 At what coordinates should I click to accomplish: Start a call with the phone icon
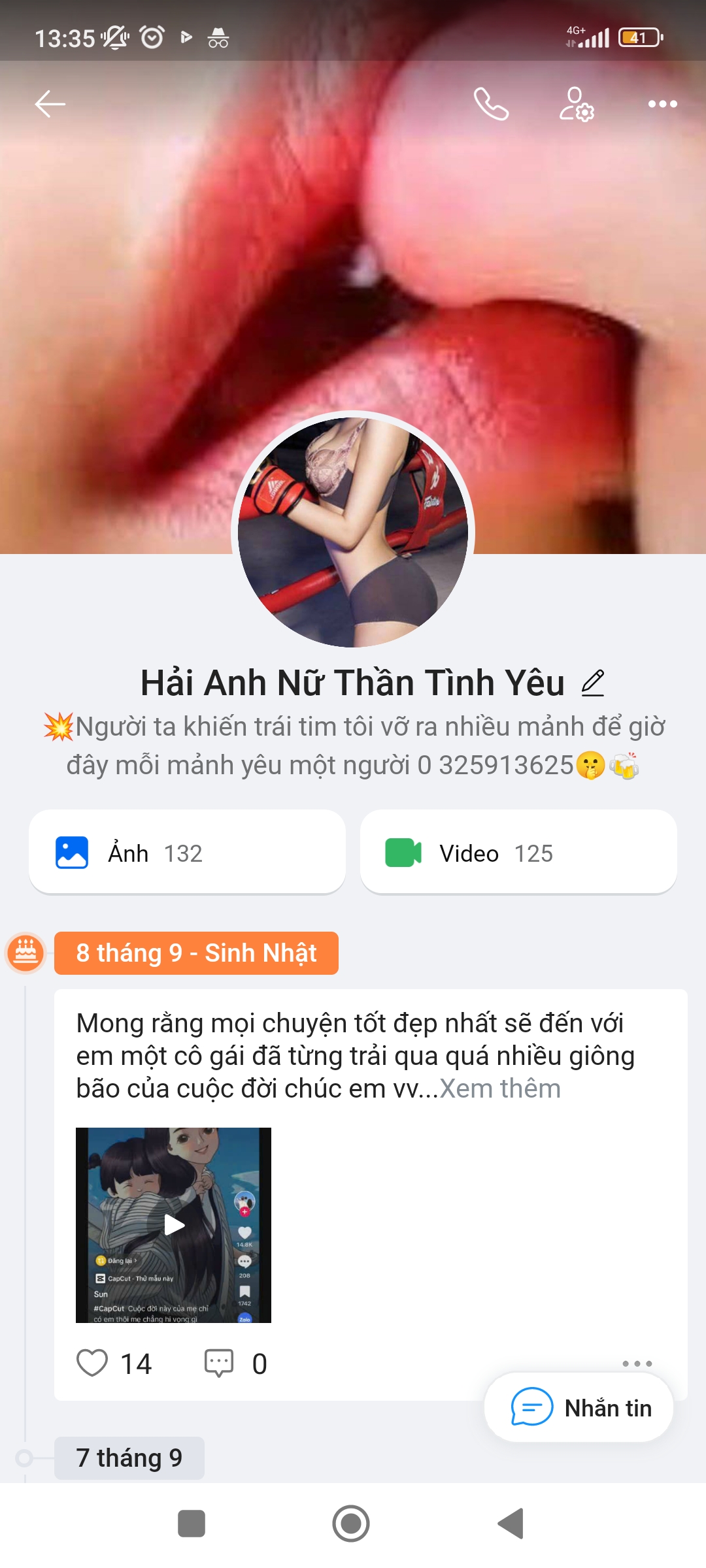tap(492, 105)
